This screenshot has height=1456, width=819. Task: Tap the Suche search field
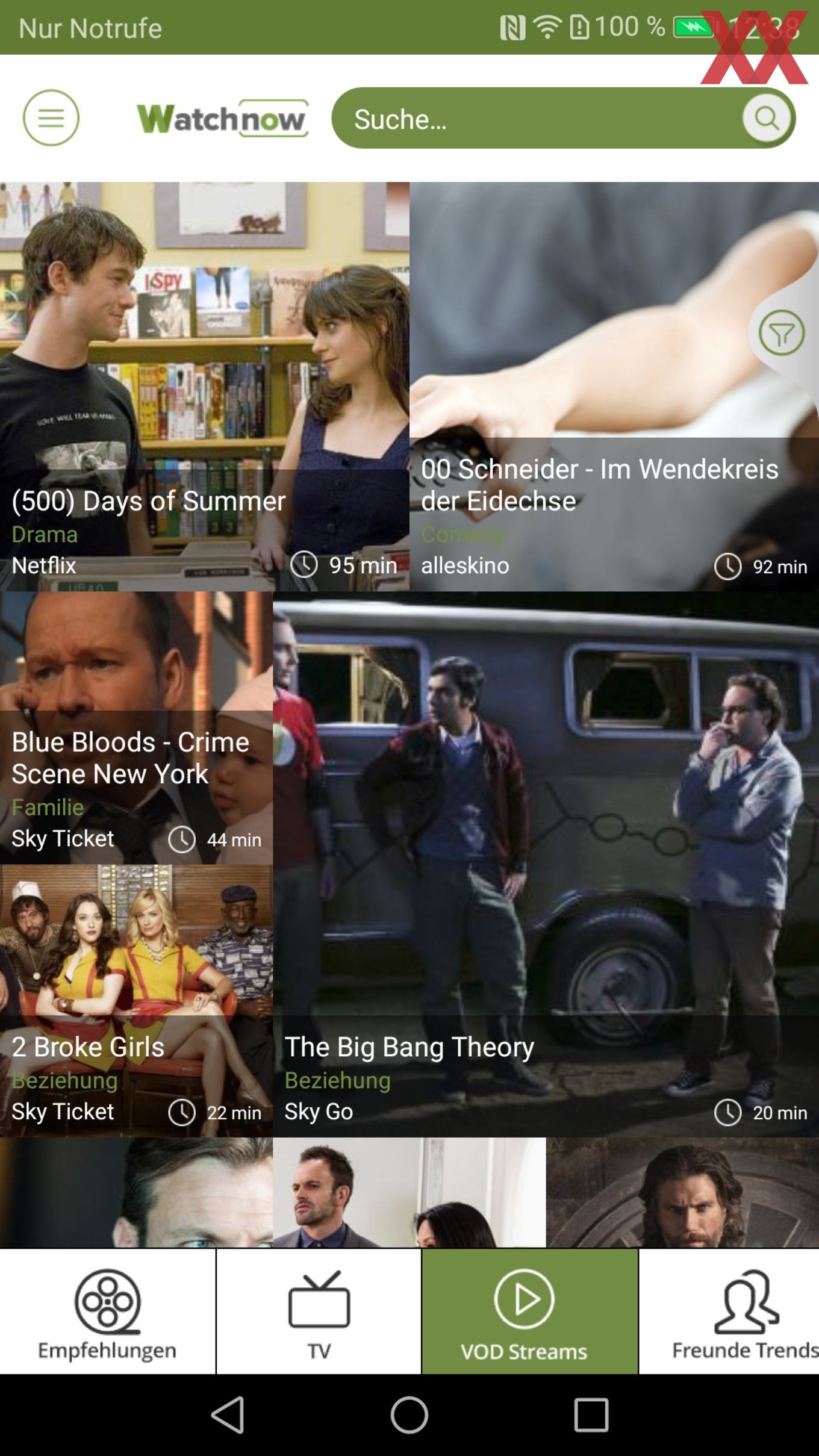point(536,118)
